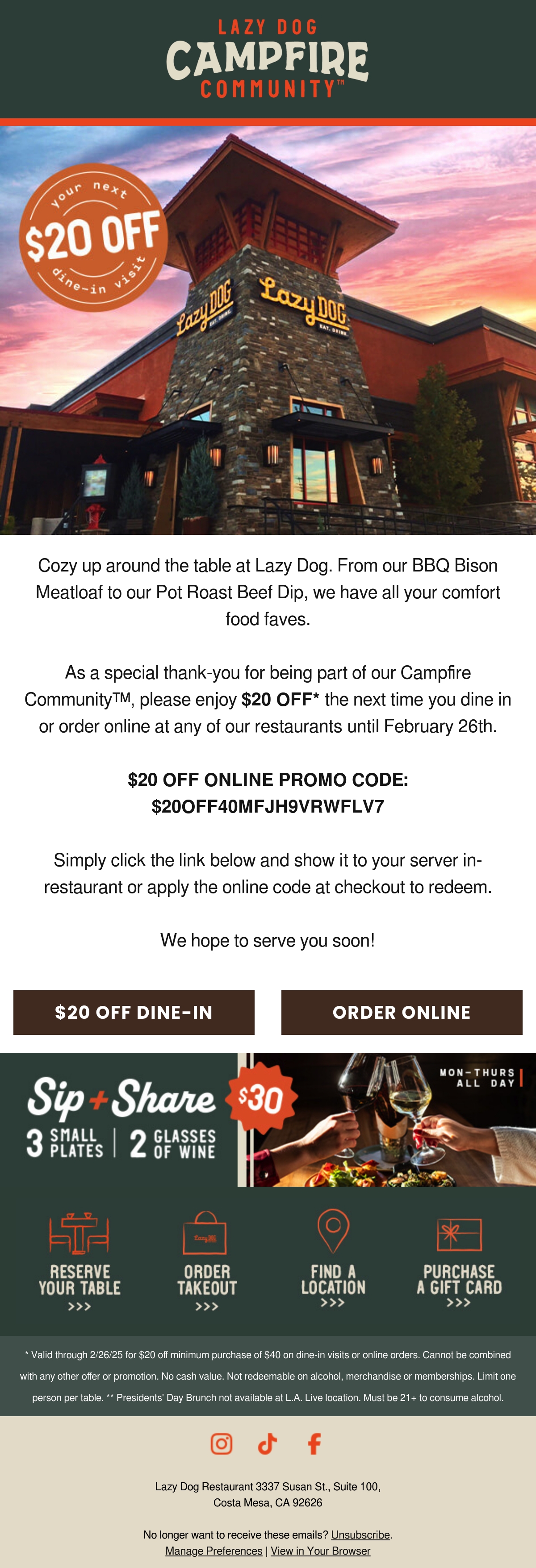The height and width of the screenshot is (1568, 536).
Task: Tap the $20 OFF DINE-IN button
Action: [x=134, y=1012]
